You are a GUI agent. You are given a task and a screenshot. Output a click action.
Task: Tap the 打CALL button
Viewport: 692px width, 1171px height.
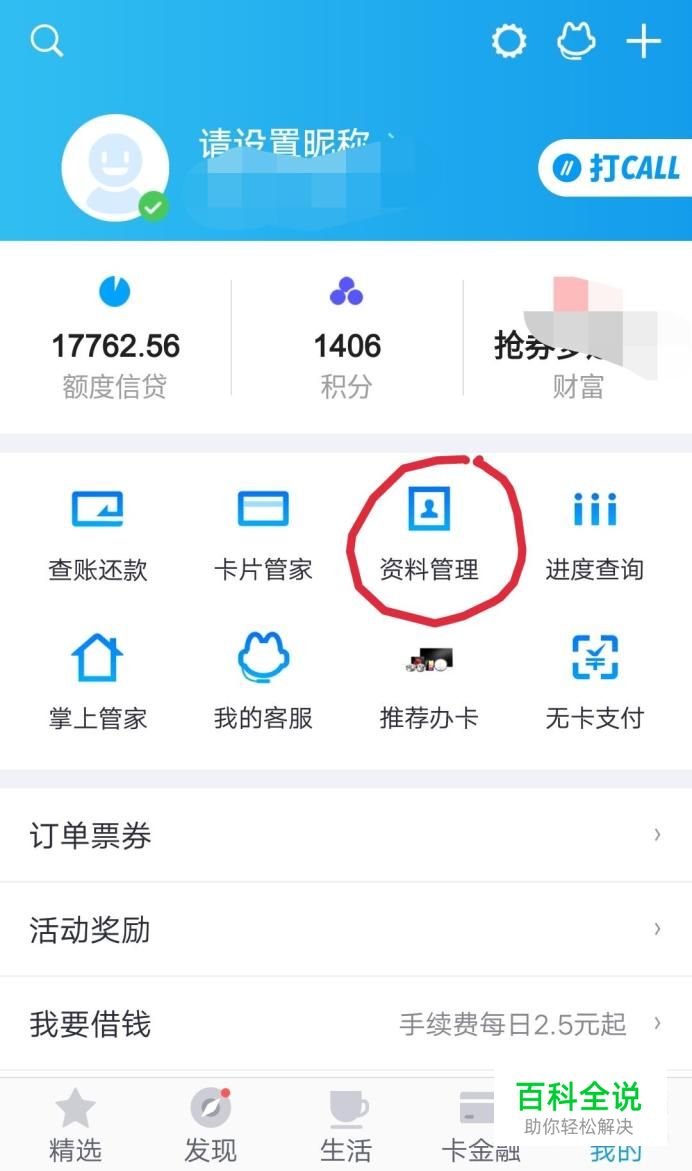coord(619,168)
